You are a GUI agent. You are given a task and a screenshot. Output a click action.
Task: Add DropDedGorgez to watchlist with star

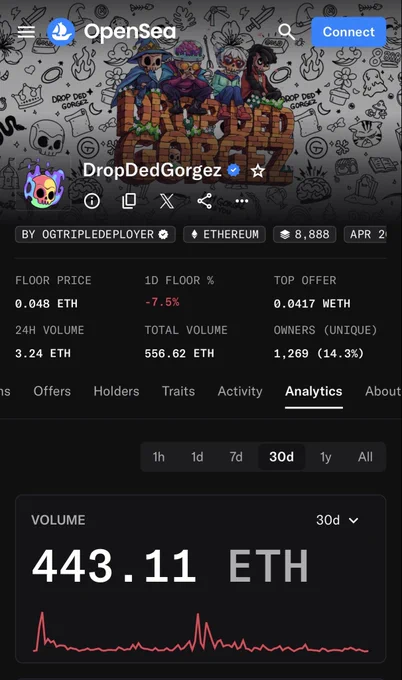[258, 171]
